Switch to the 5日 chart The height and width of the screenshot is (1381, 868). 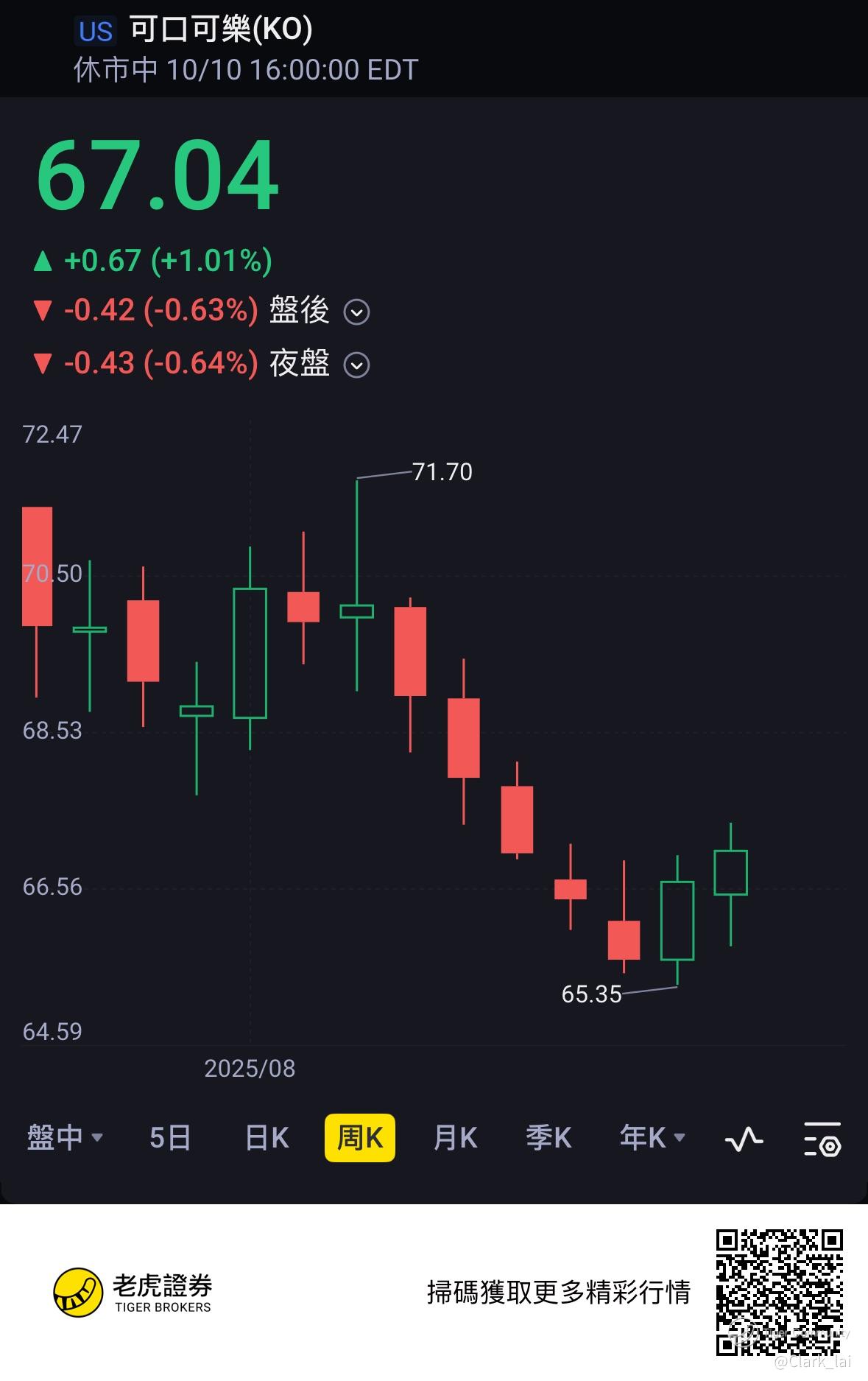tap(170, 1138)
